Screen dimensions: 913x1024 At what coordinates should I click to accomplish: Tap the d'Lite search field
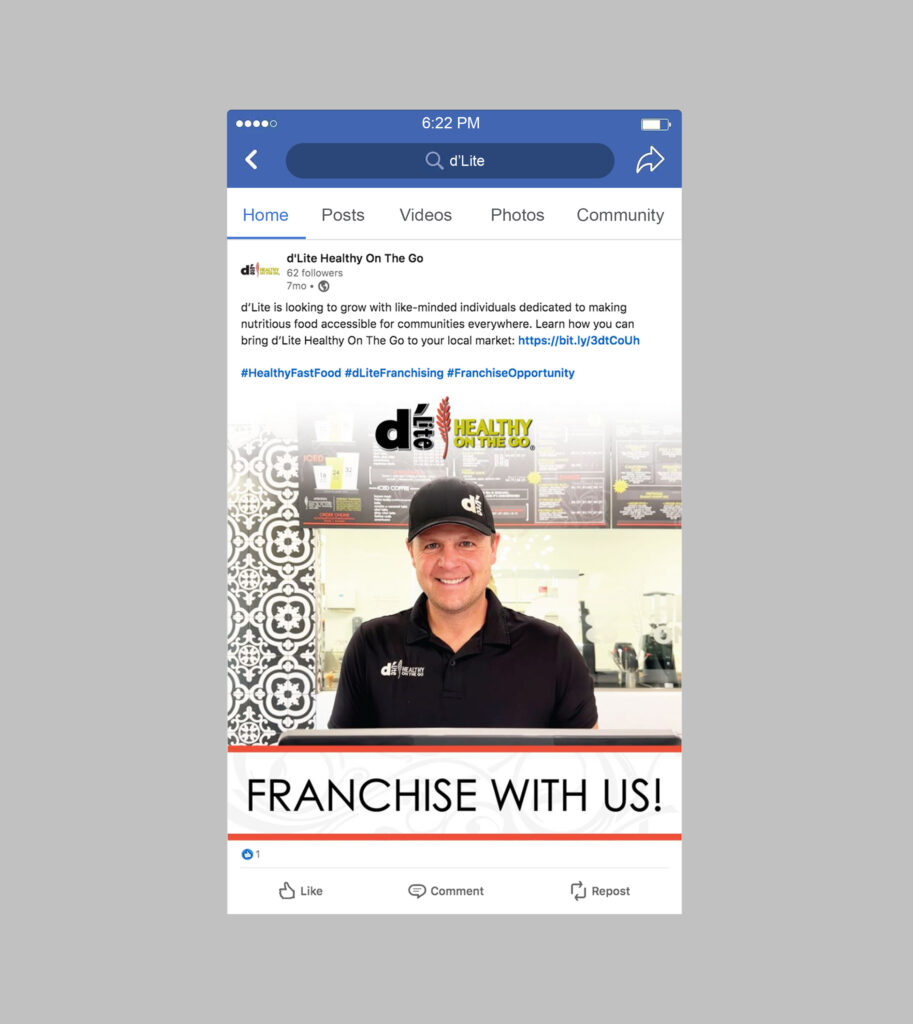(x=450, y=160)
